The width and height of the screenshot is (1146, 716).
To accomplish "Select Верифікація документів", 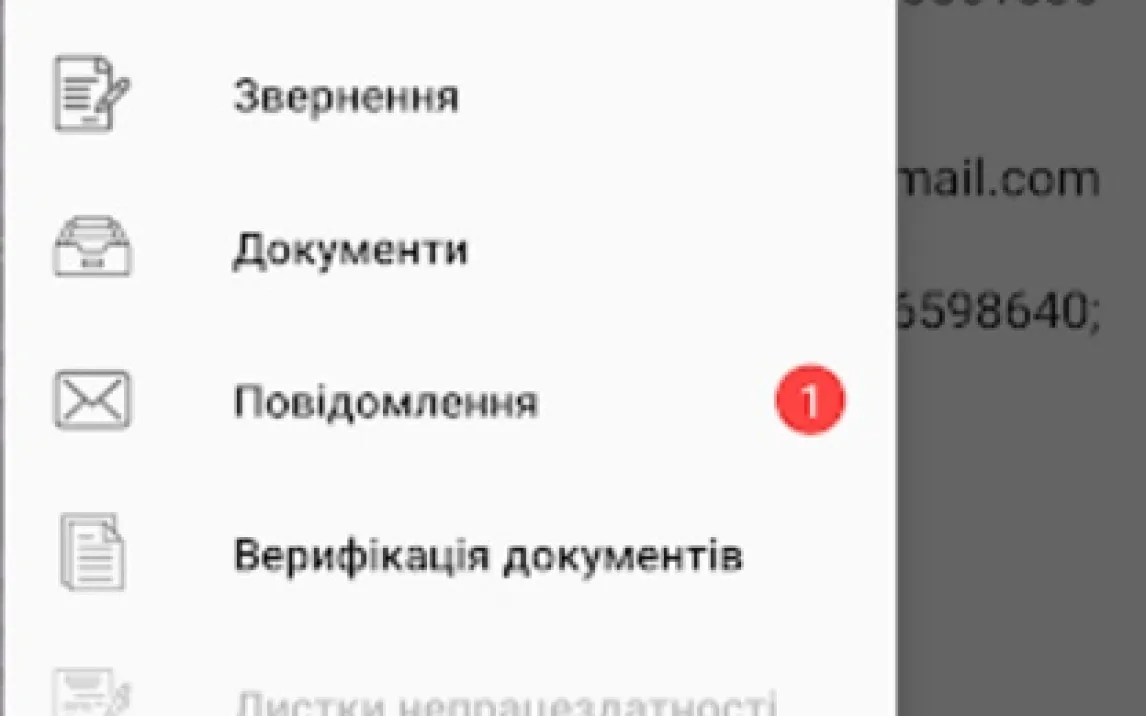I will coord(487,555).
